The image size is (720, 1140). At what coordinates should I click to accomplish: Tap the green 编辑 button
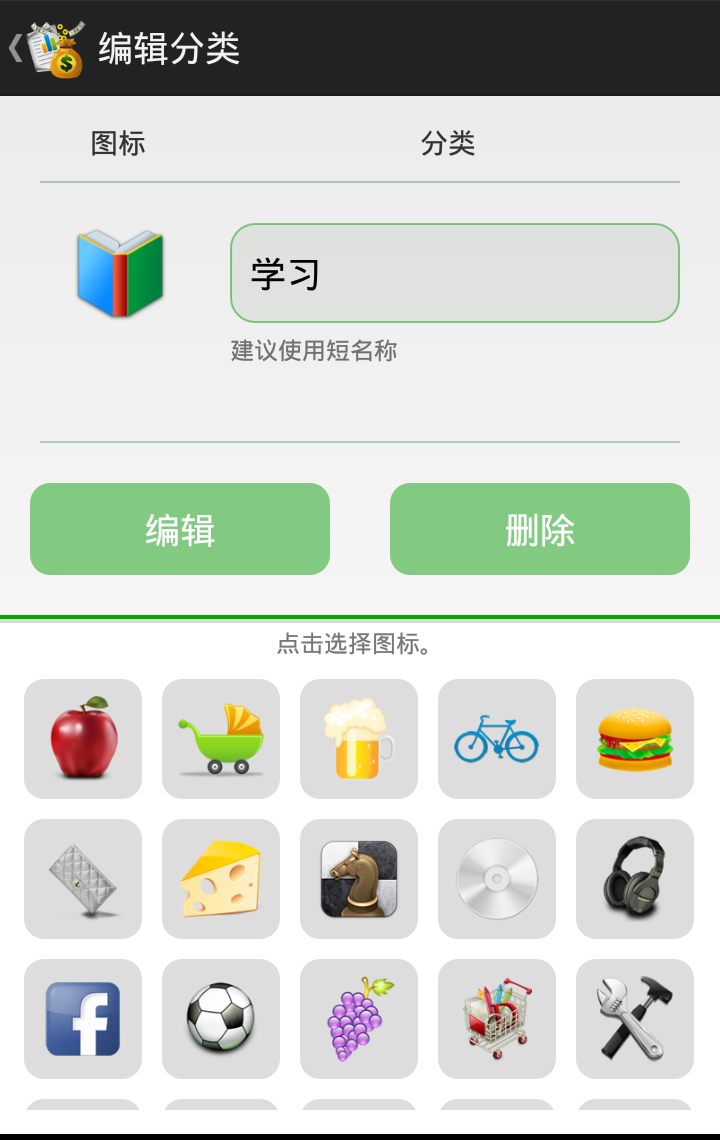pos(180,529)
